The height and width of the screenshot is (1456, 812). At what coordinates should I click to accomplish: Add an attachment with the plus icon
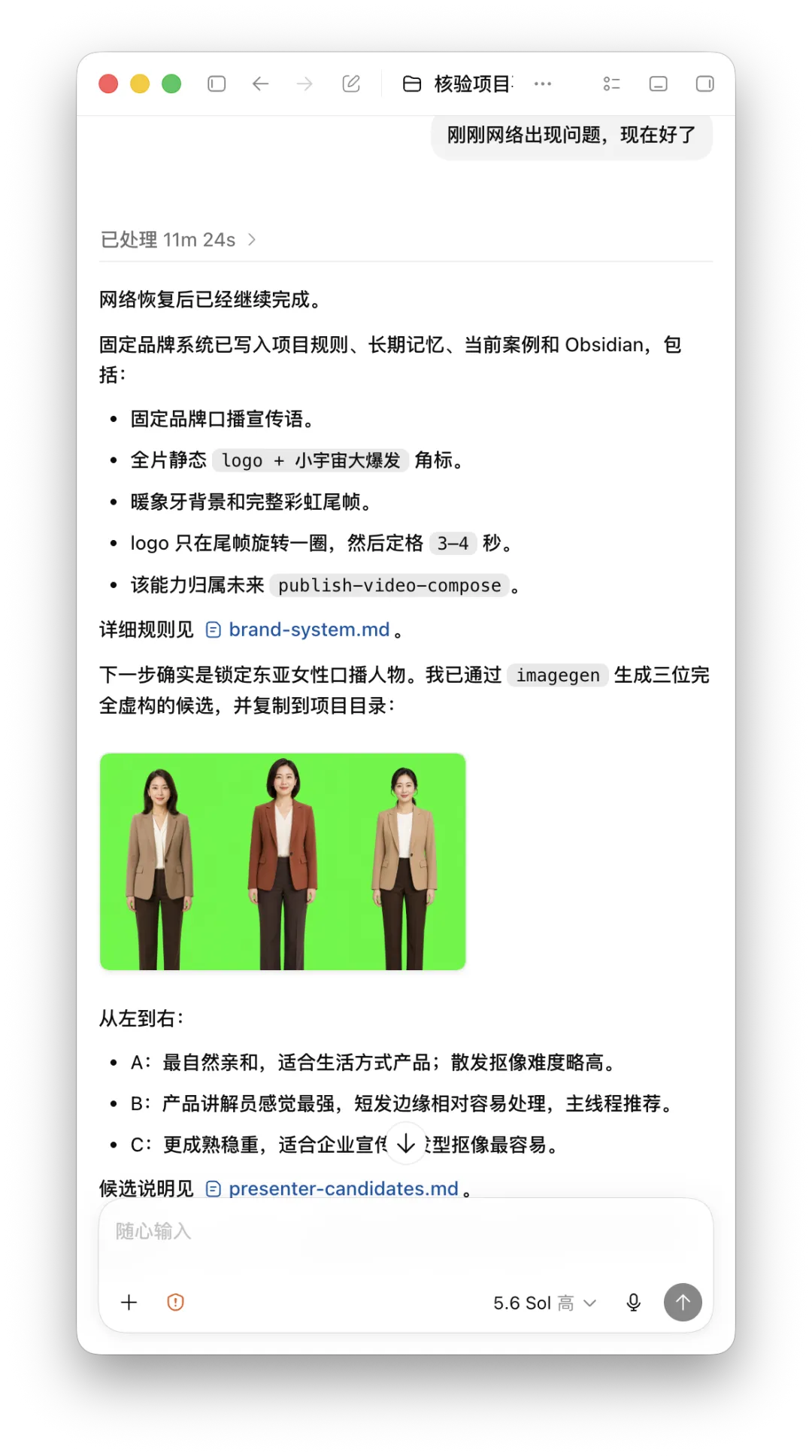[x=129, y=1302]
